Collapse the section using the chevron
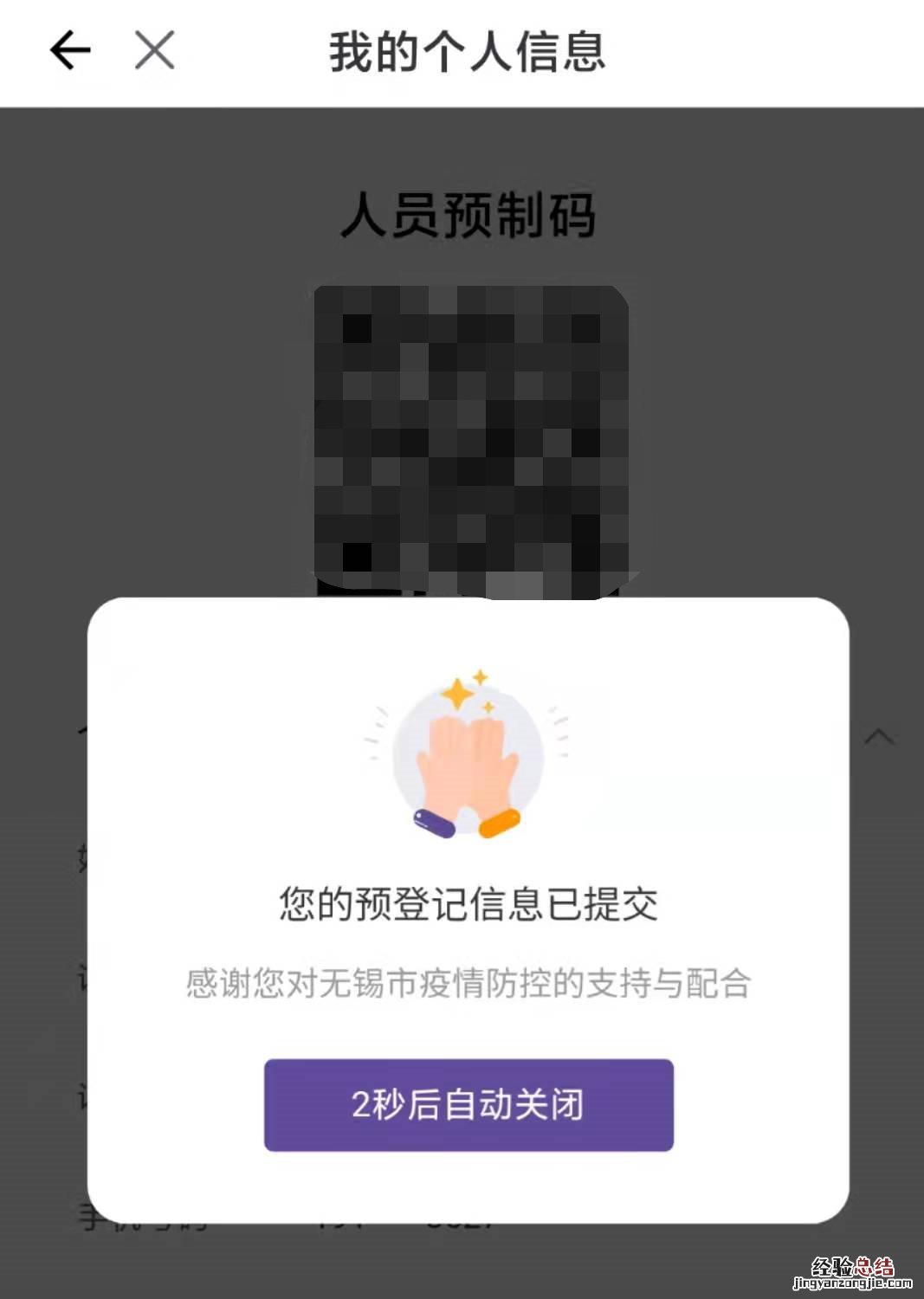 coord(879,737)
